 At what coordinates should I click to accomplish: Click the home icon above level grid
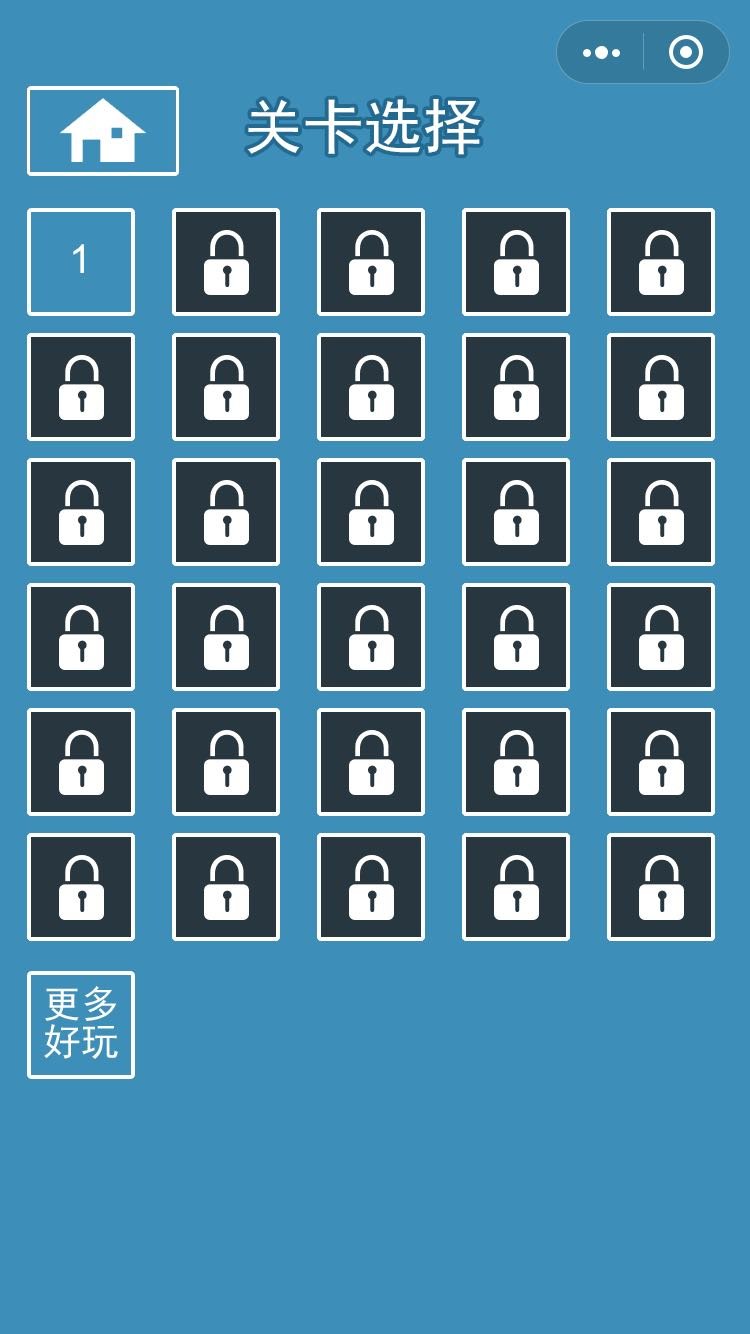[x=101, y=130]
